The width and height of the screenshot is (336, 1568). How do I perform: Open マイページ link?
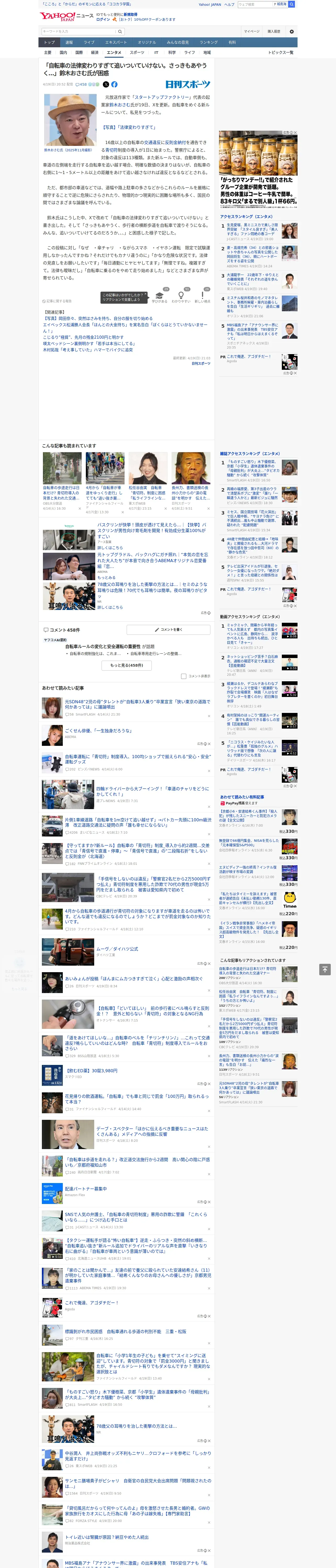coord(251,32)
